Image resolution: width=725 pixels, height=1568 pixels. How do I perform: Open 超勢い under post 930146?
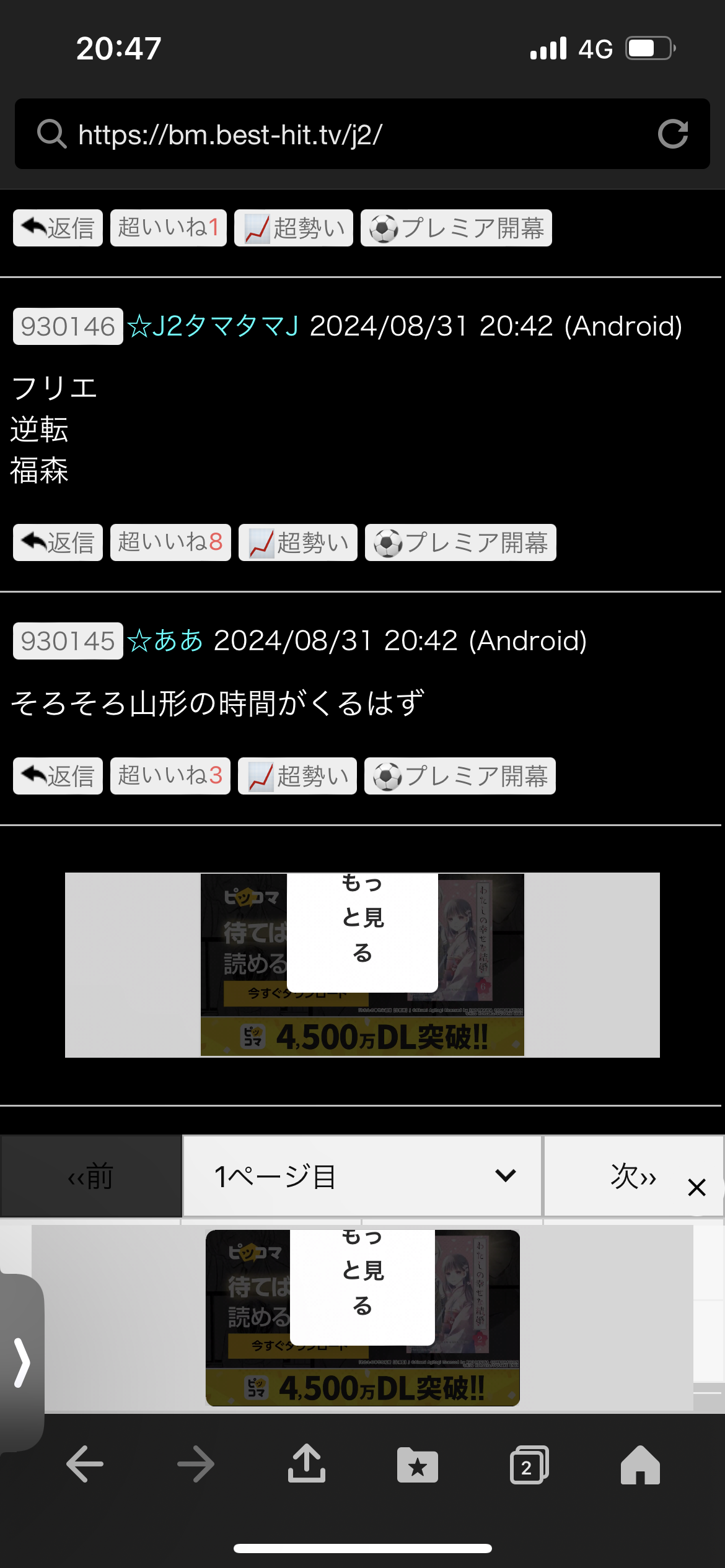298,542
